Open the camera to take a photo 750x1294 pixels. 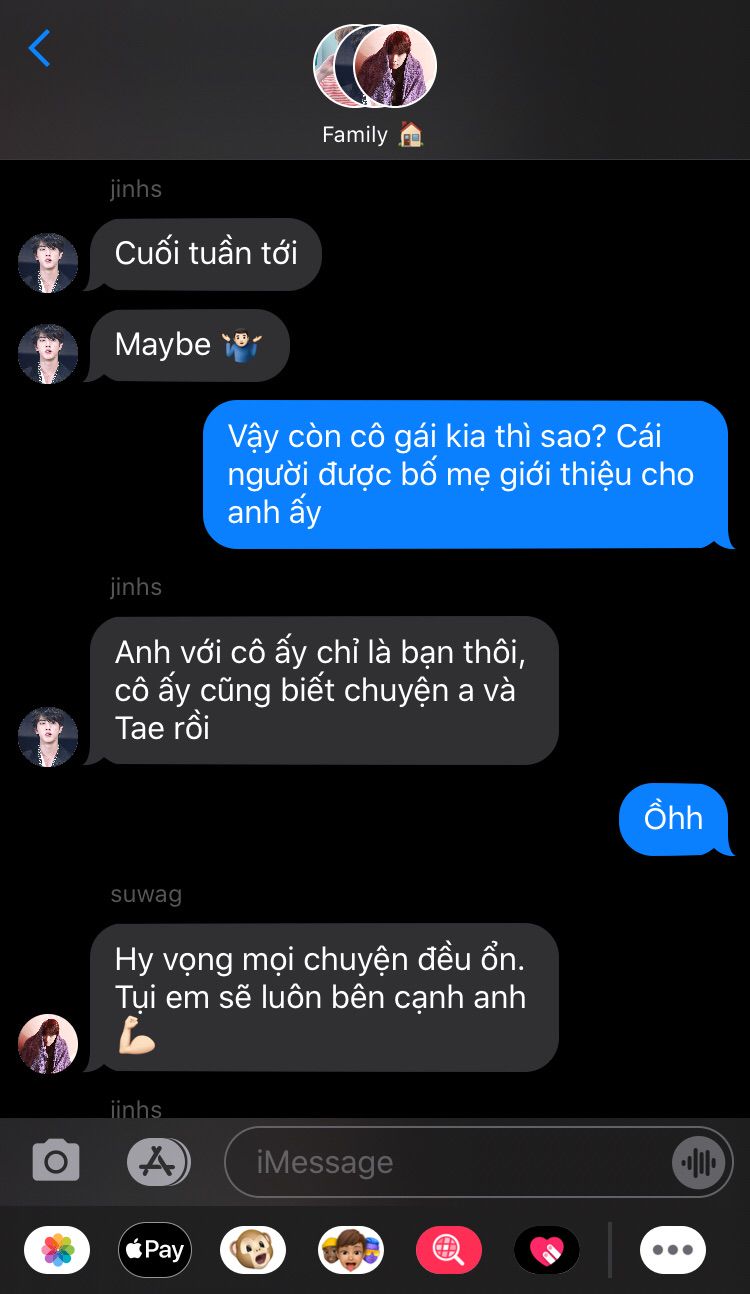click(56, 1161)
